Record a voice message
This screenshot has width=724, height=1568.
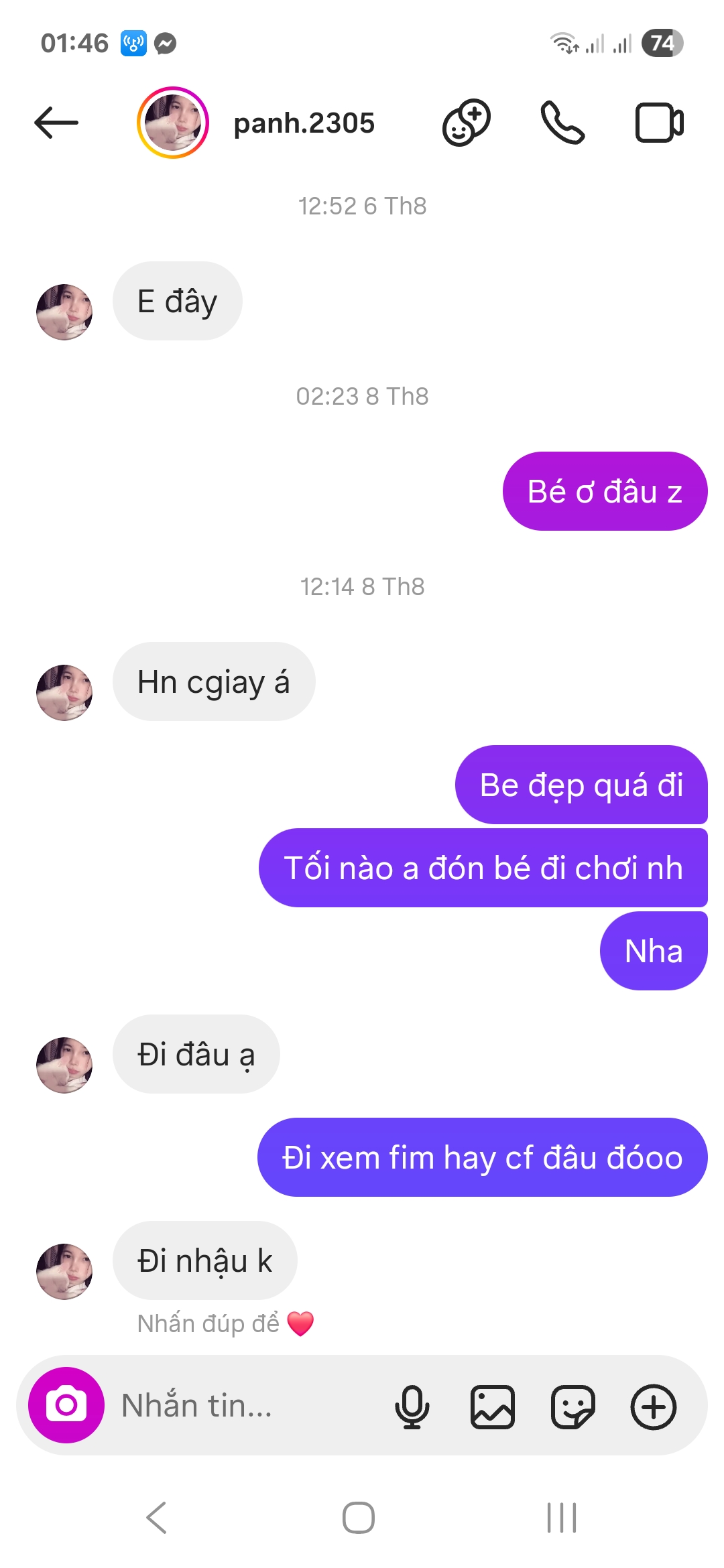point(412,1407)
